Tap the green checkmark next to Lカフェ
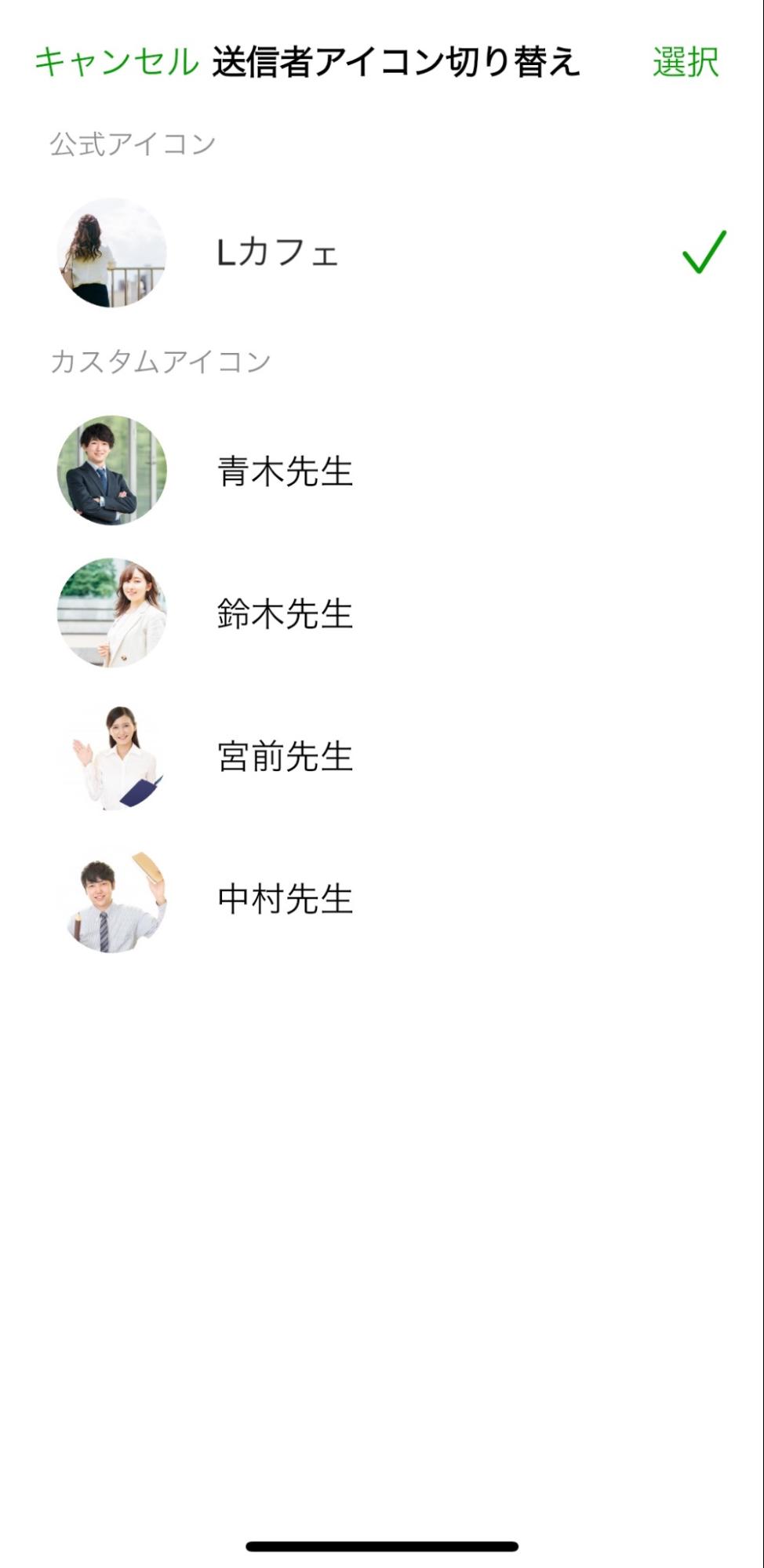Screen dimensions: 764x1568 point(702,253)
